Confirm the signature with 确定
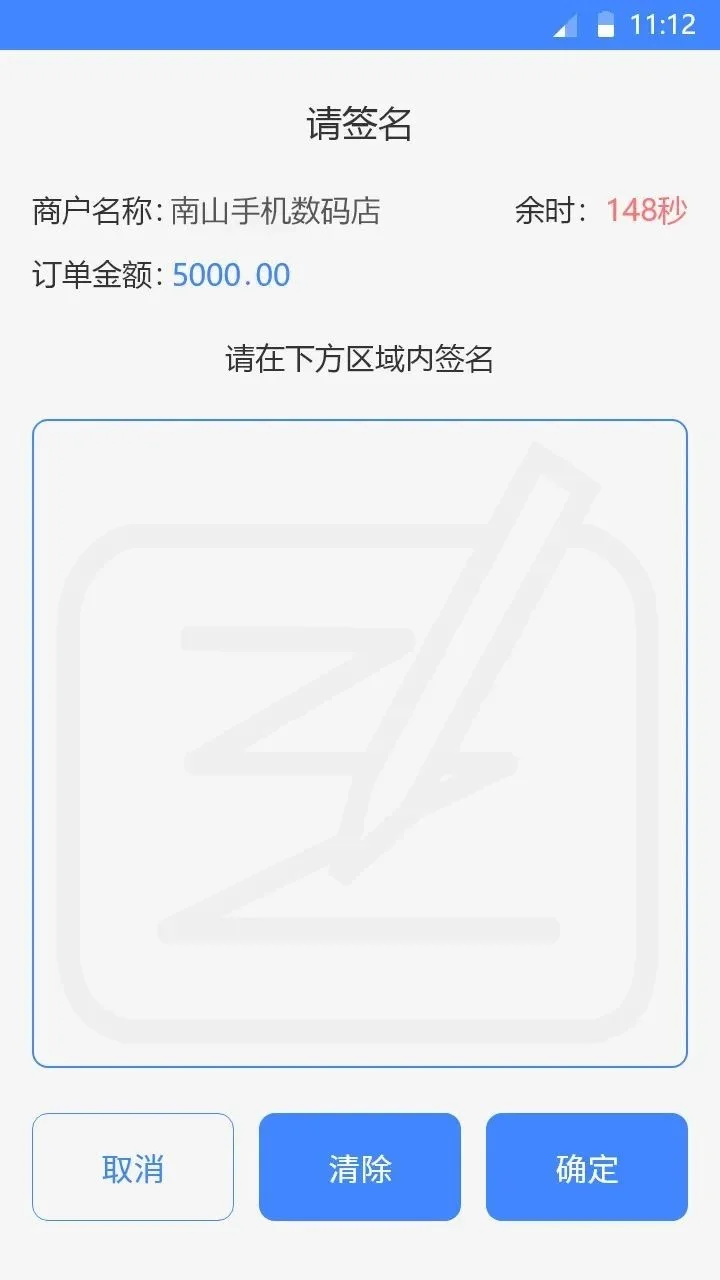720x1280 pixels. 587,1167
